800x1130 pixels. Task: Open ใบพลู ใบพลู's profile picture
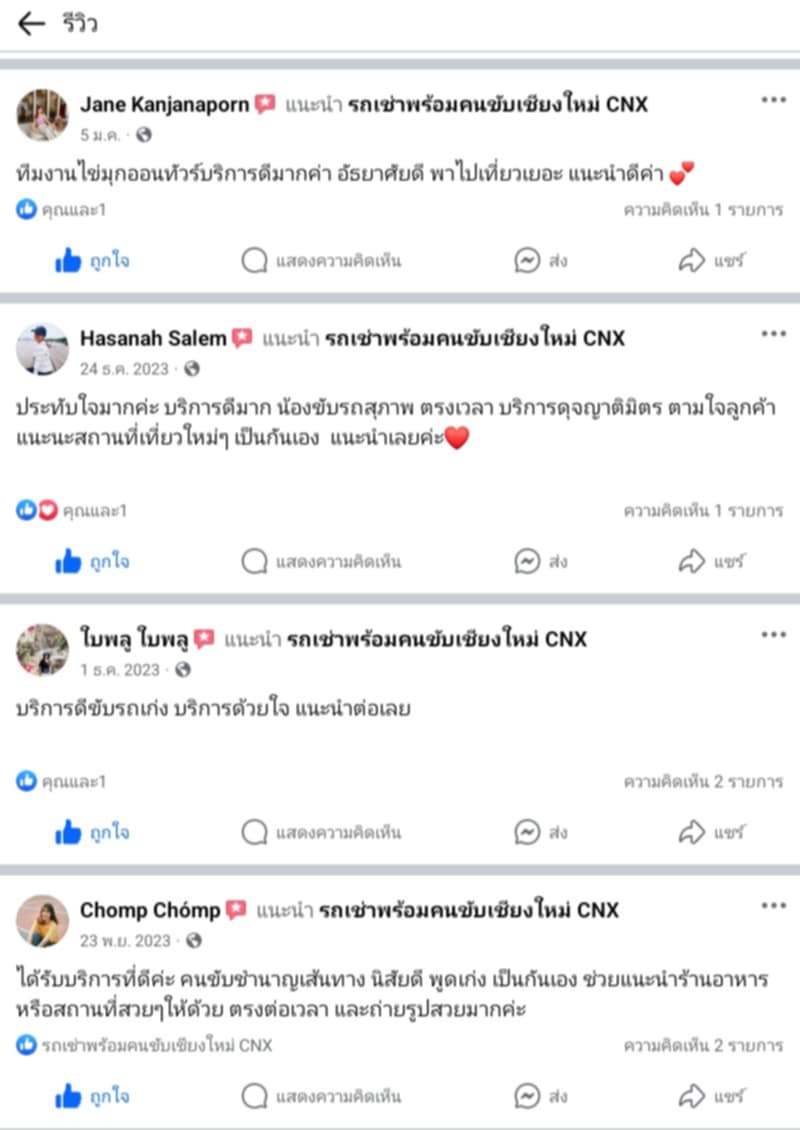(42, 649)
